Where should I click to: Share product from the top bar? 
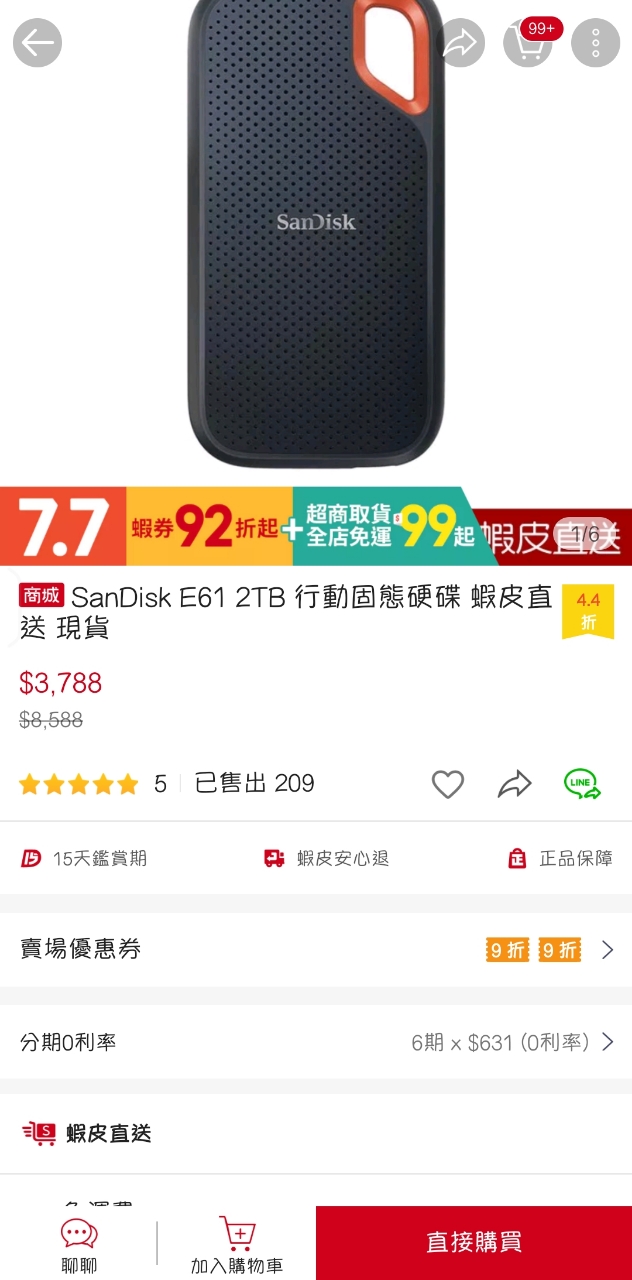click(x=461, y=43)
